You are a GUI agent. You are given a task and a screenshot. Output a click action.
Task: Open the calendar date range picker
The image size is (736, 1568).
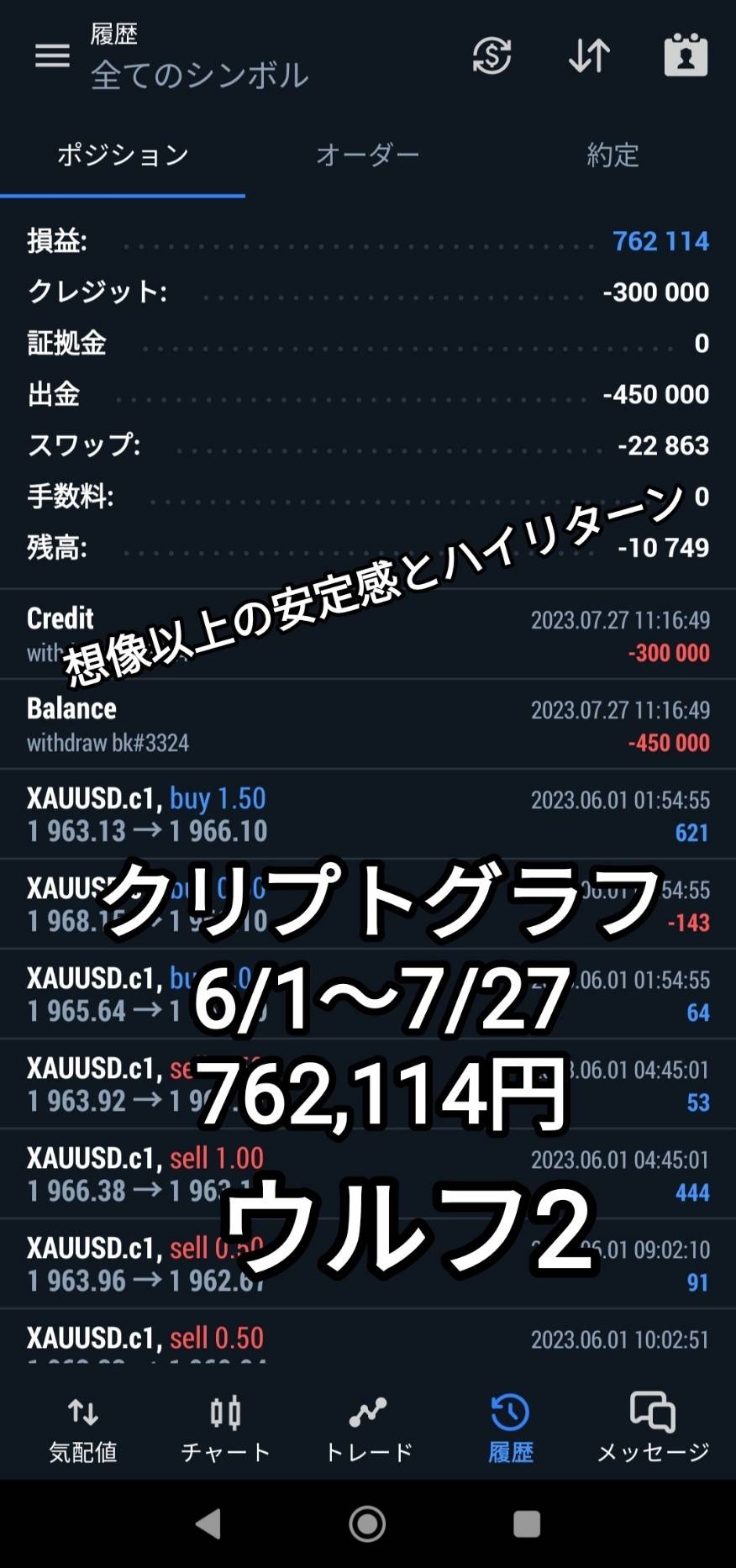(x=686, y=55)
